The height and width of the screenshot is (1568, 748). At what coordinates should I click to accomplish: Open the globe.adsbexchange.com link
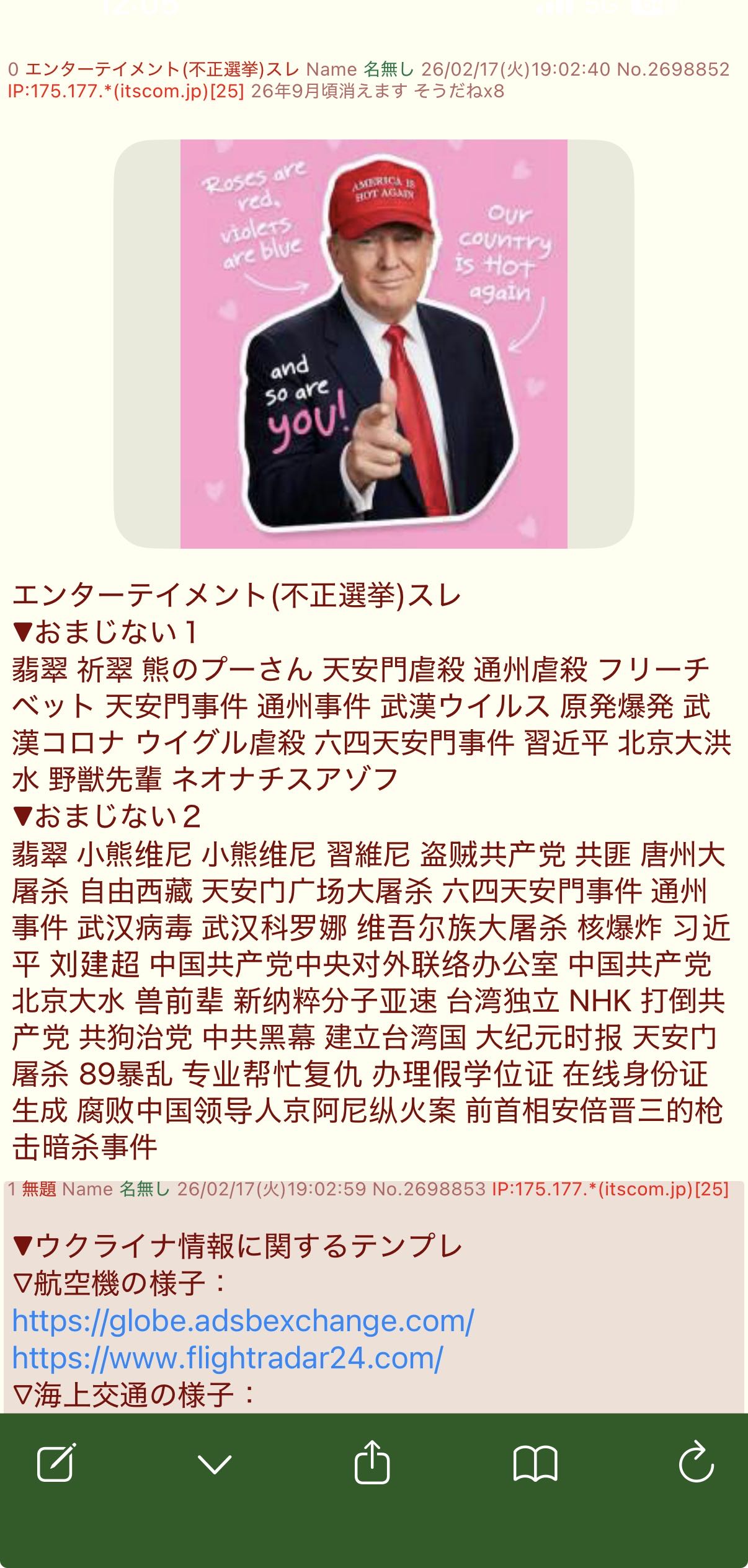(243, 1321)
